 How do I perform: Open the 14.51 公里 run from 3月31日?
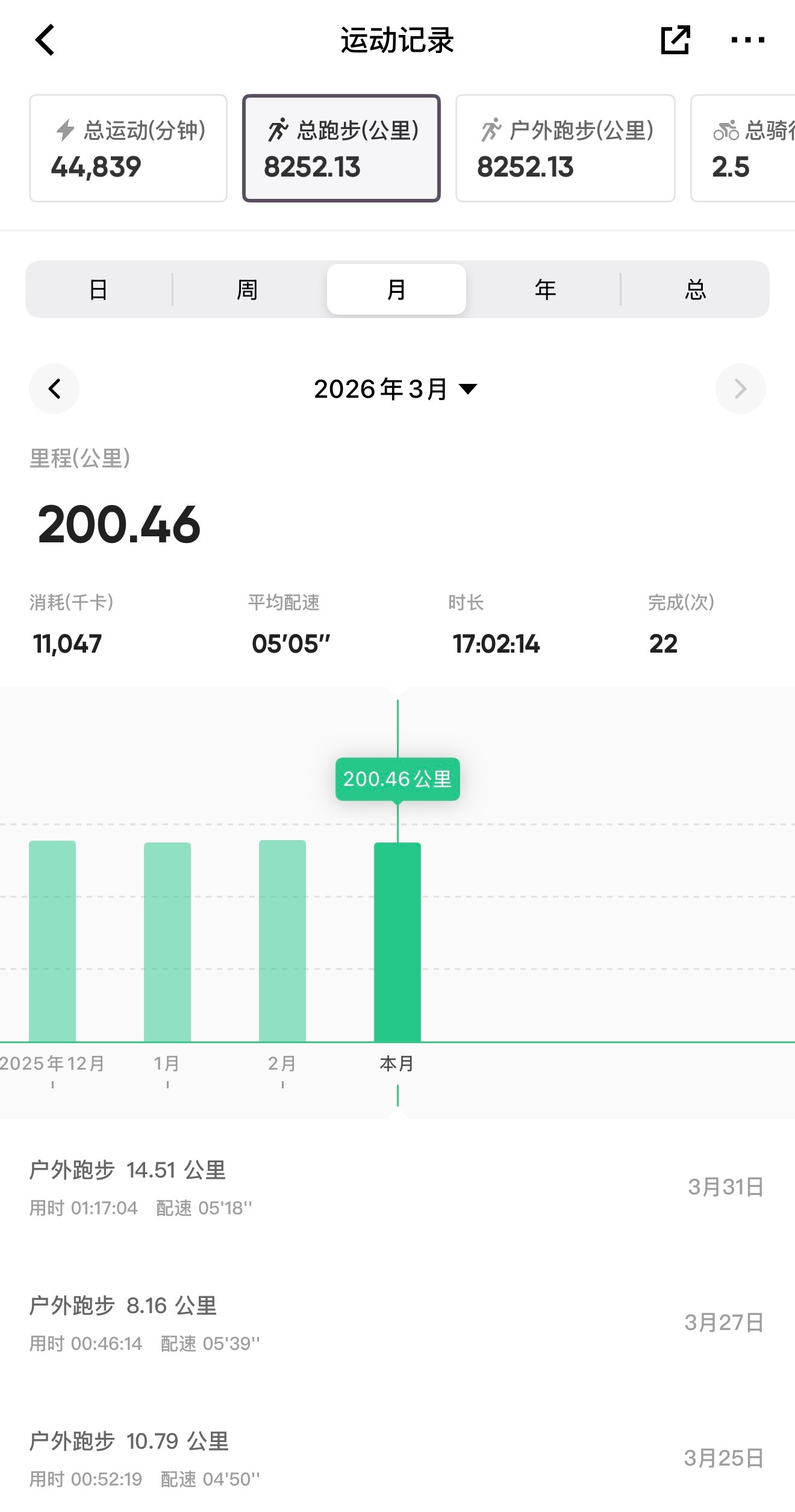397,1187
